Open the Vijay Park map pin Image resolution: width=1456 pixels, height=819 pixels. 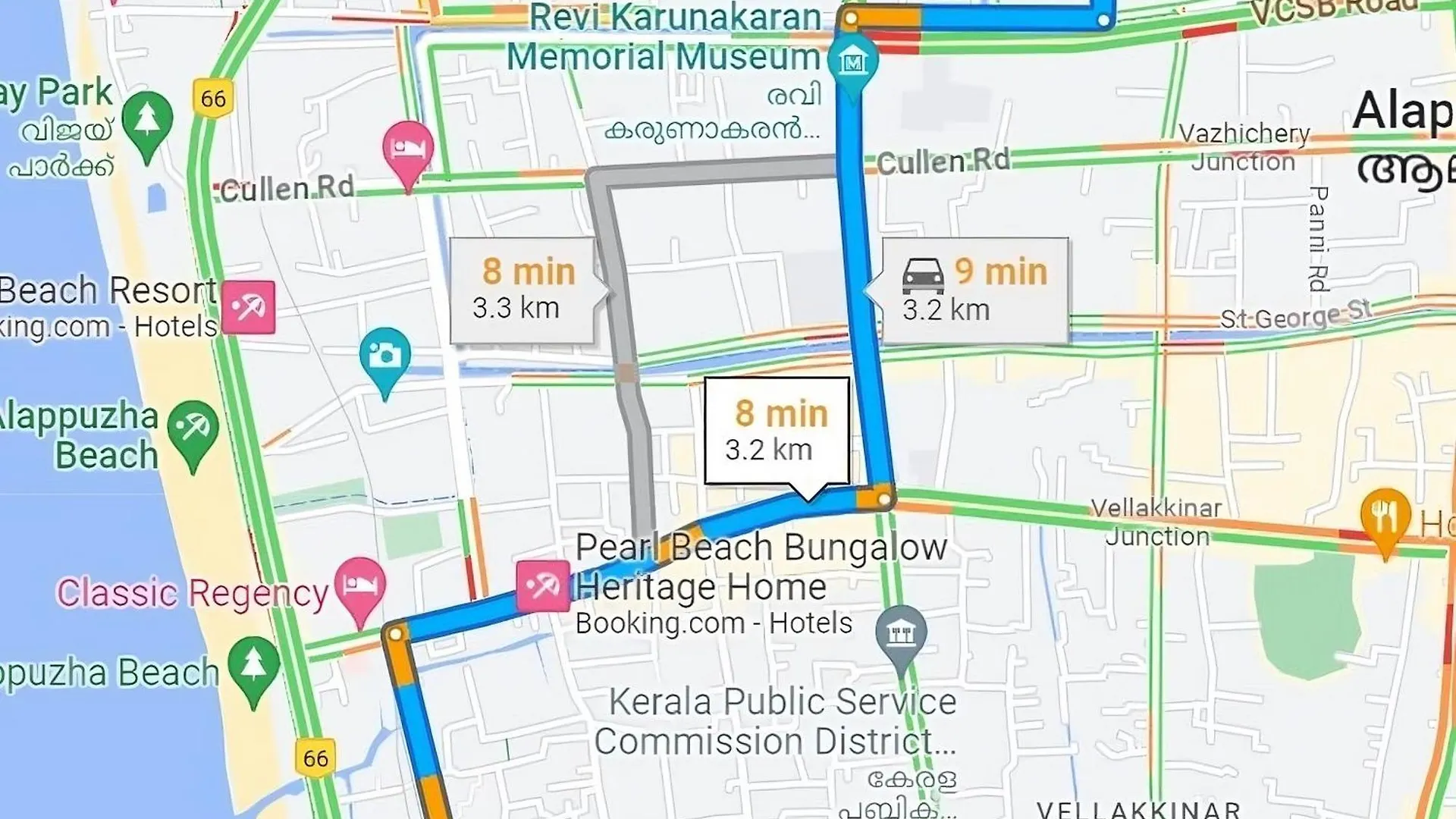coord(147,121)
